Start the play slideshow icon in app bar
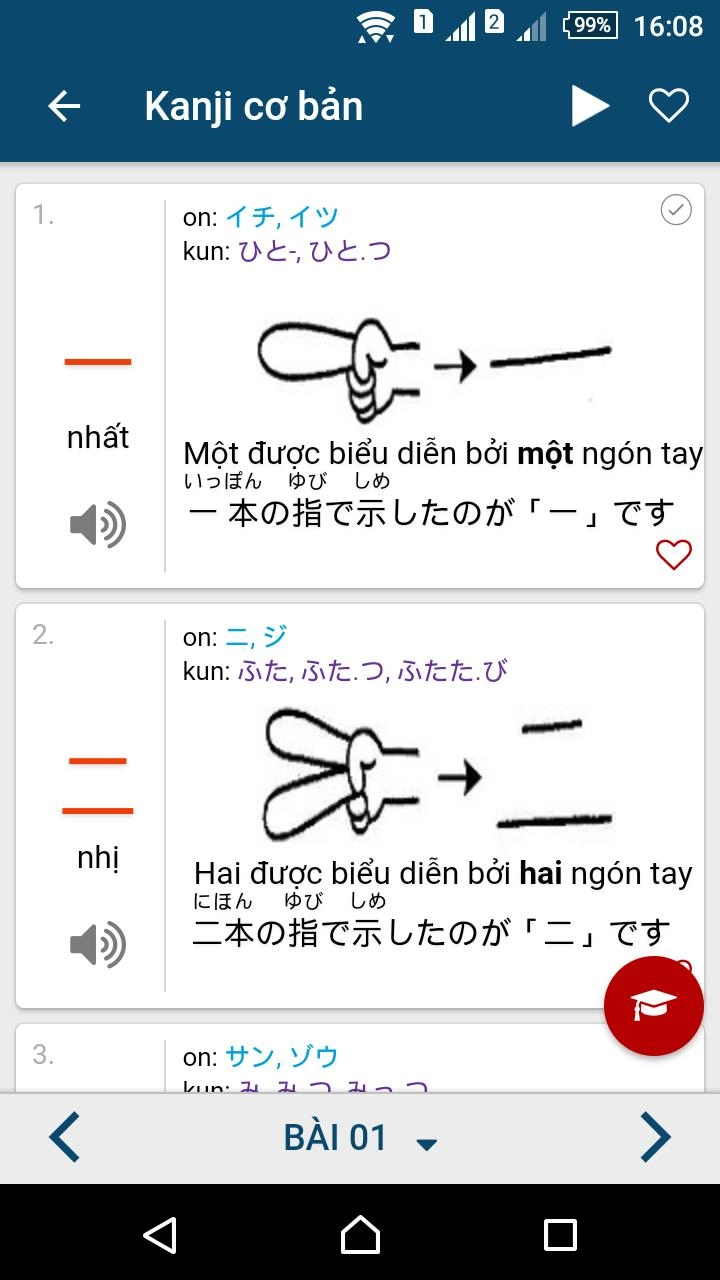The height and width of the screenshot is (1280, 720). tap(590, 106)
